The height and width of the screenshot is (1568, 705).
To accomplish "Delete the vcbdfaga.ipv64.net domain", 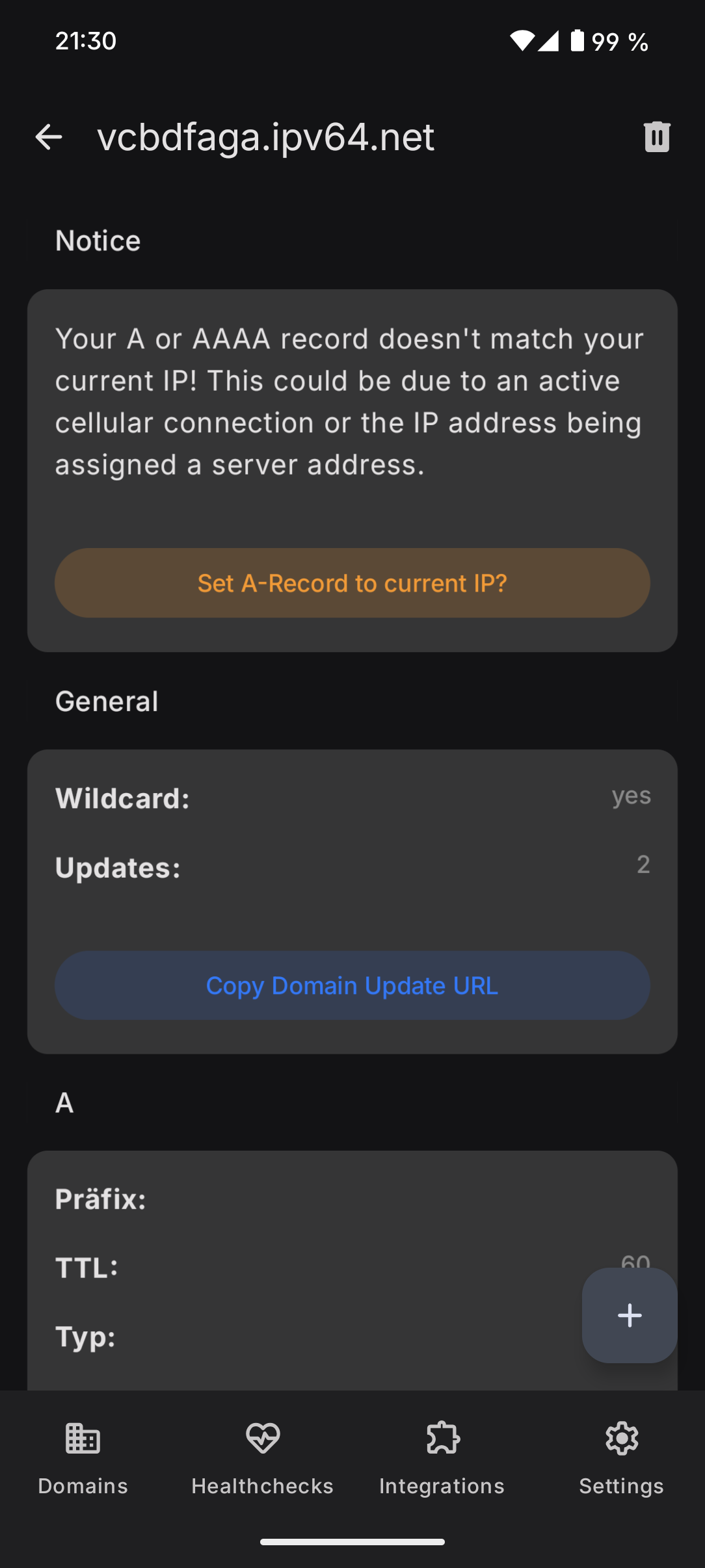I will tap(656, 137).
